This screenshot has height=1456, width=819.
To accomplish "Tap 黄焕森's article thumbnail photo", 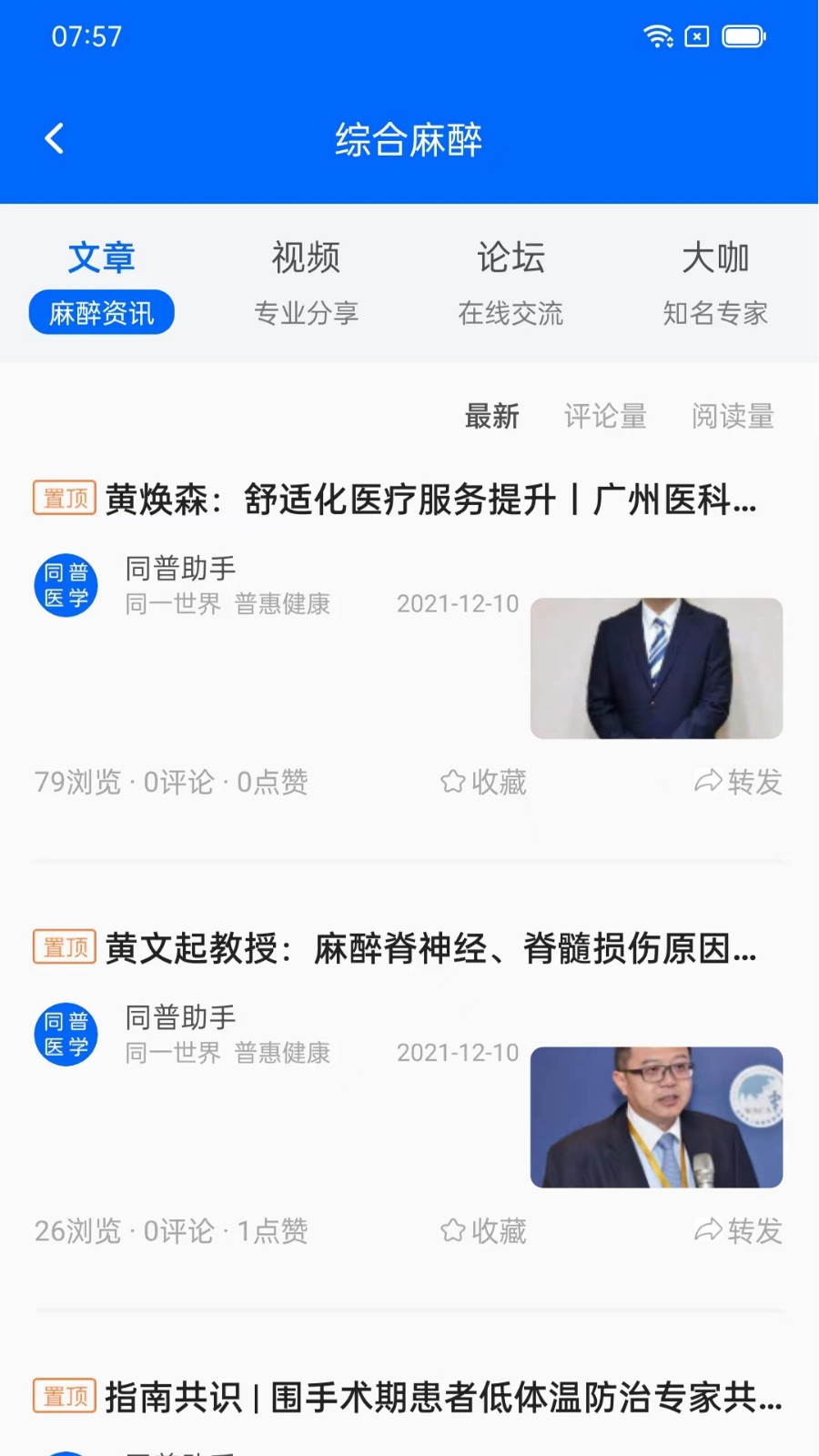I will coord(656,668).
